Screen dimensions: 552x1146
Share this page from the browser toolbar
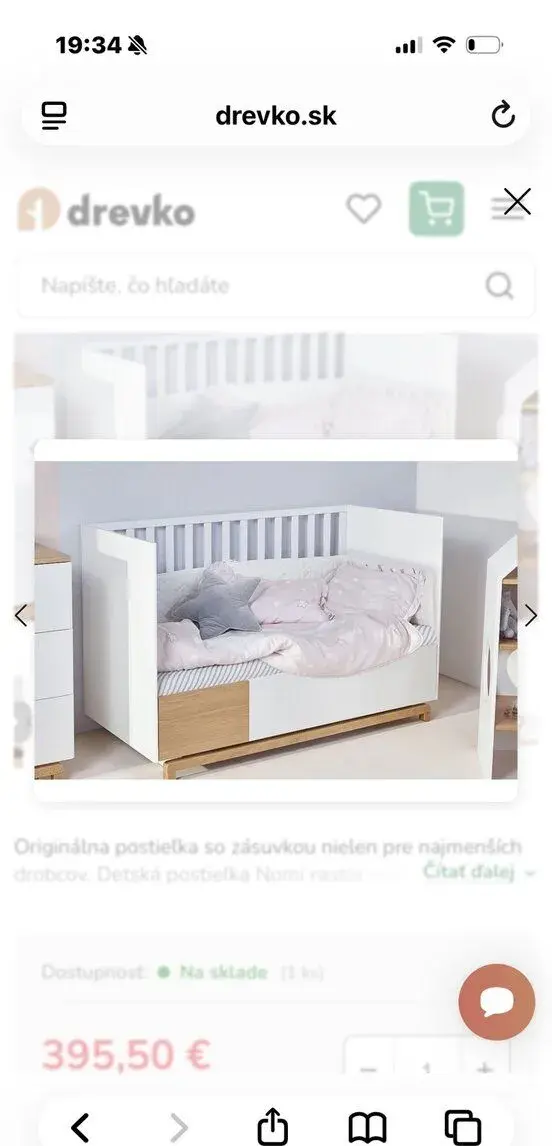[273, 1126]
